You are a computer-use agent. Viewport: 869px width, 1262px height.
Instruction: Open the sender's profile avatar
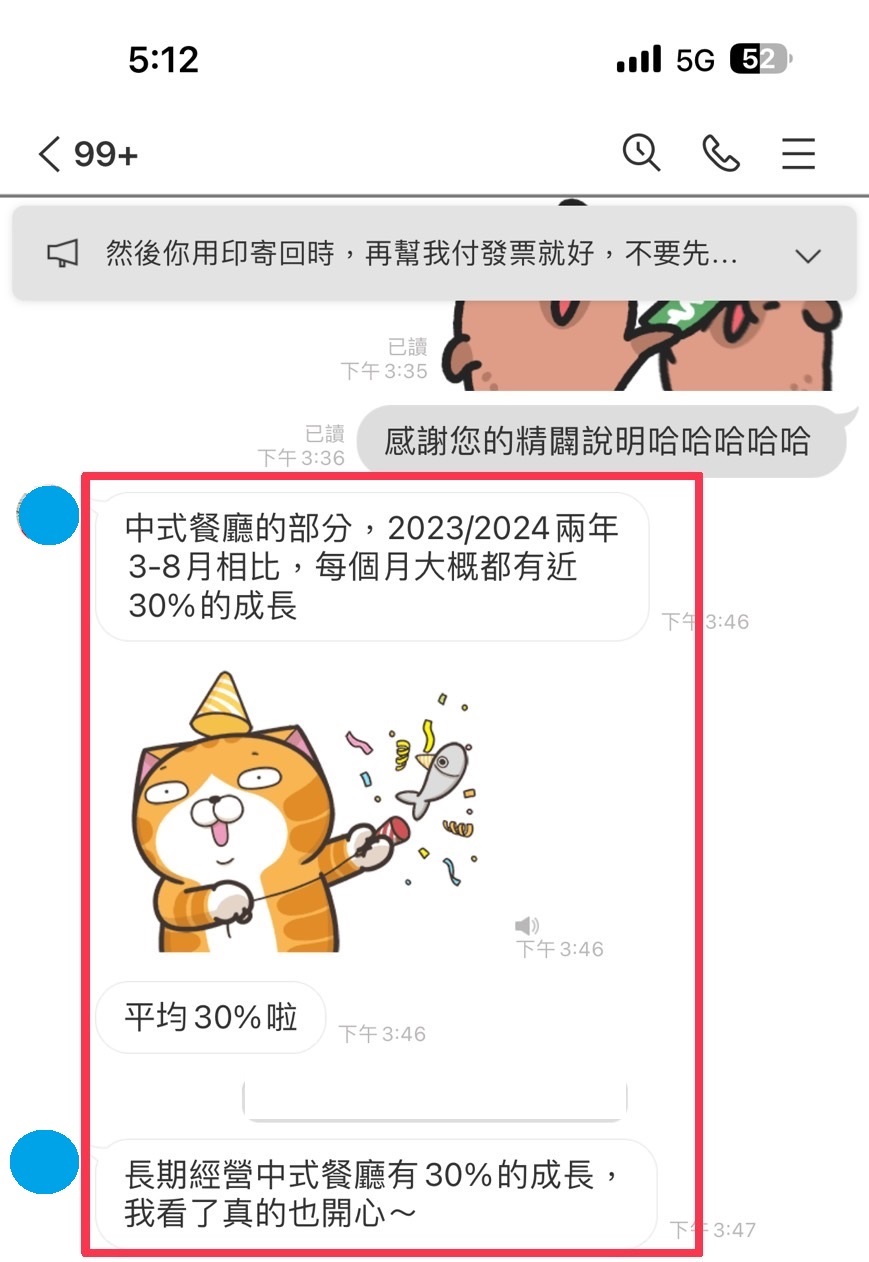(x=48, y=516)
